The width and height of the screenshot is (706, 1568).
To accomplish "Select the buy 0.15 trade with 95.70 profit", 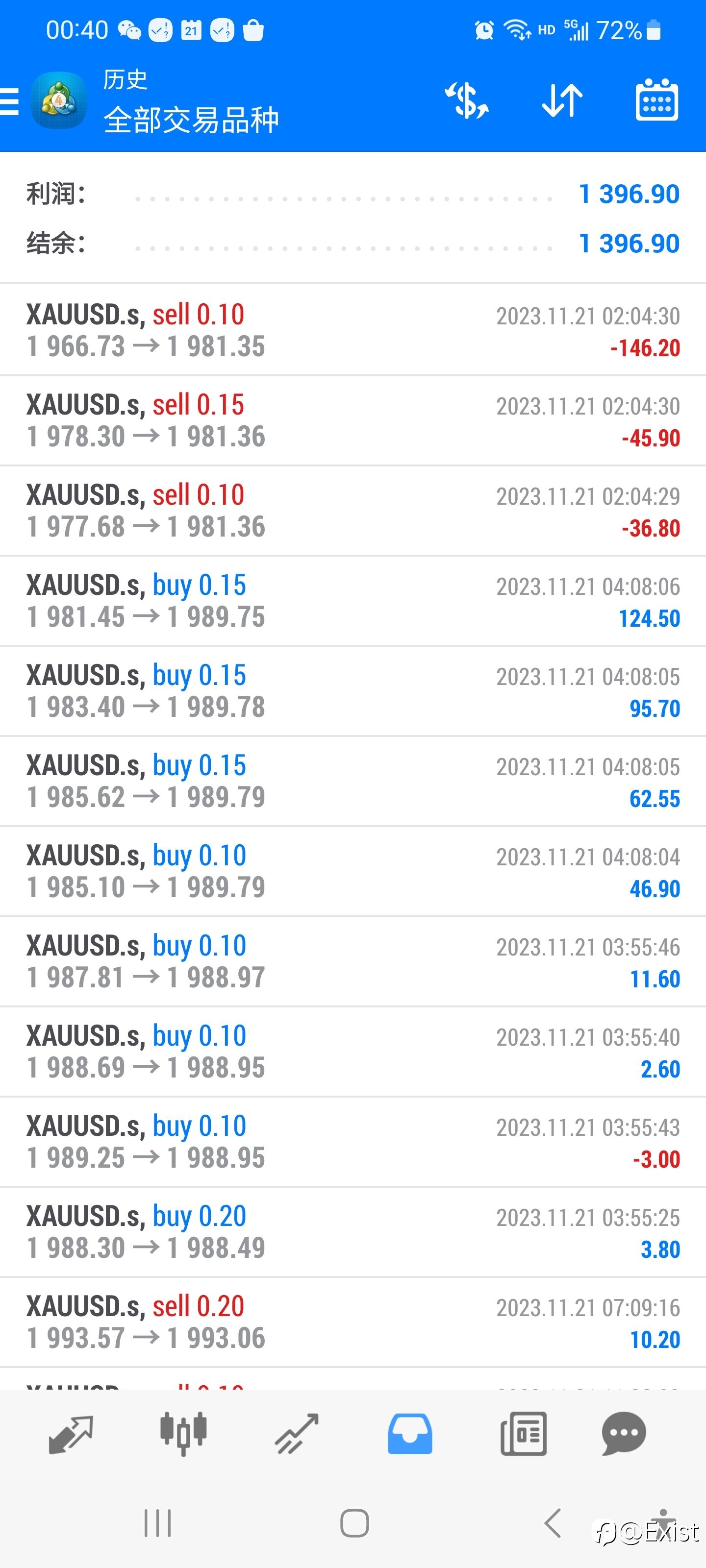I will point(353,691).
